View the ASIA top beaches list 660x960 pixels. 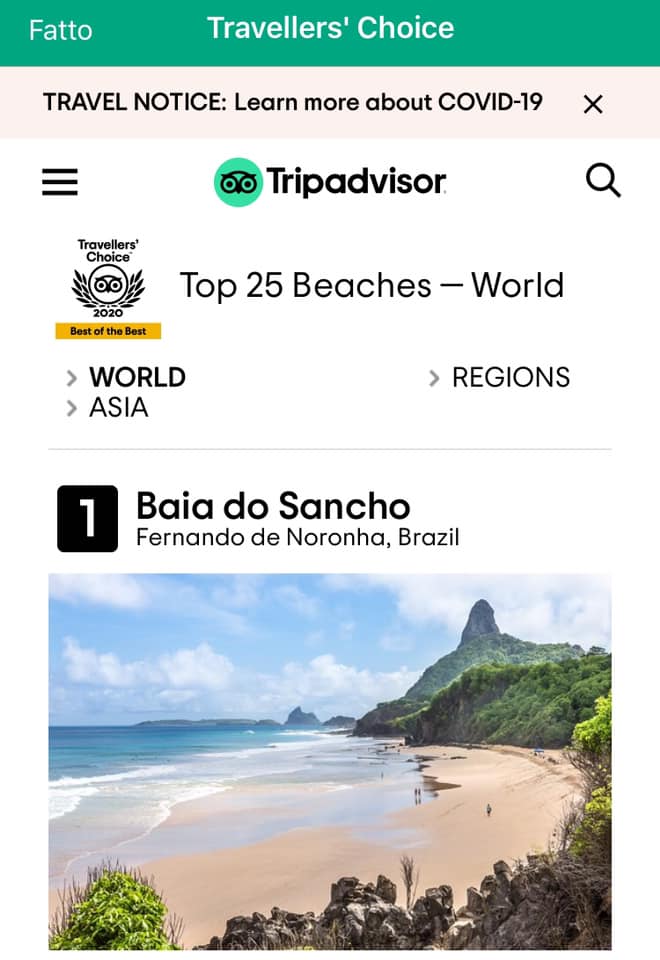point(117,407)
